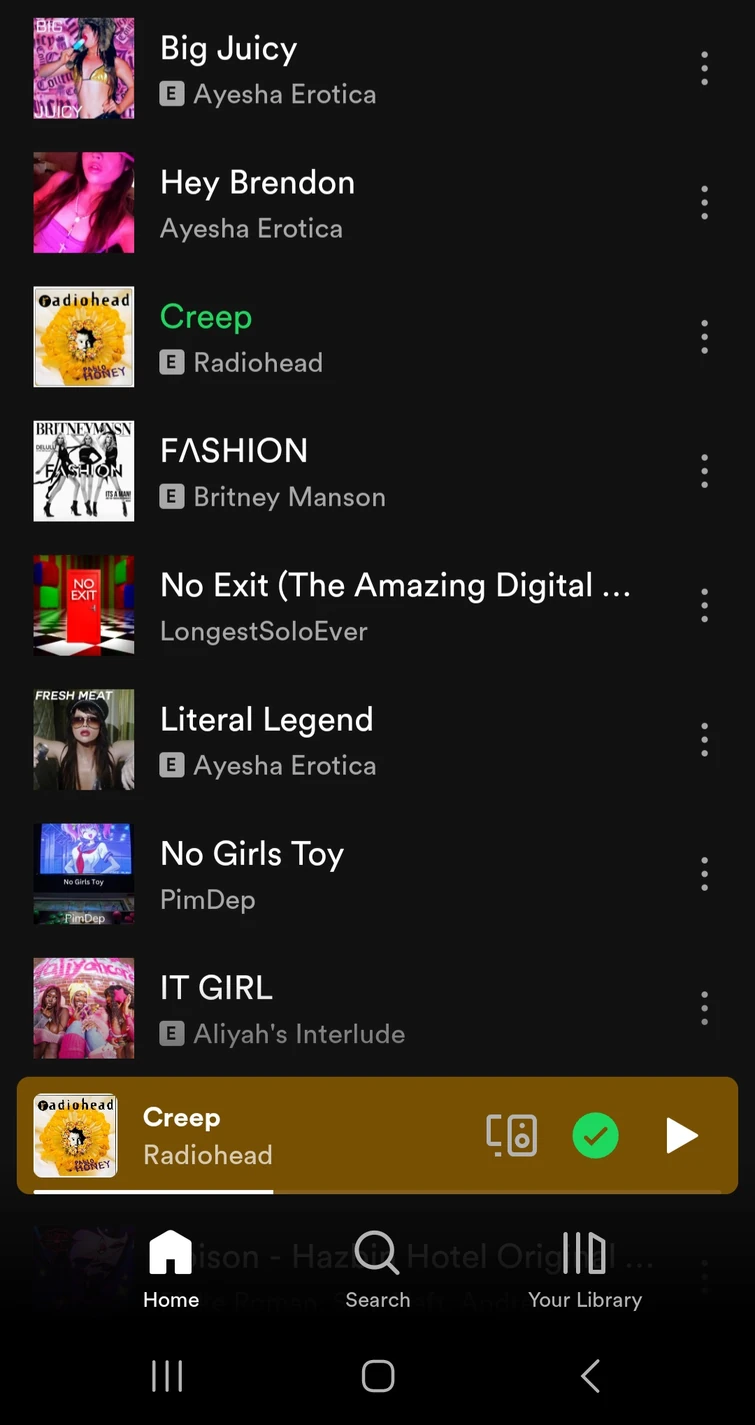Open the options menu for Big Juicy

click(x=704, y=68)
